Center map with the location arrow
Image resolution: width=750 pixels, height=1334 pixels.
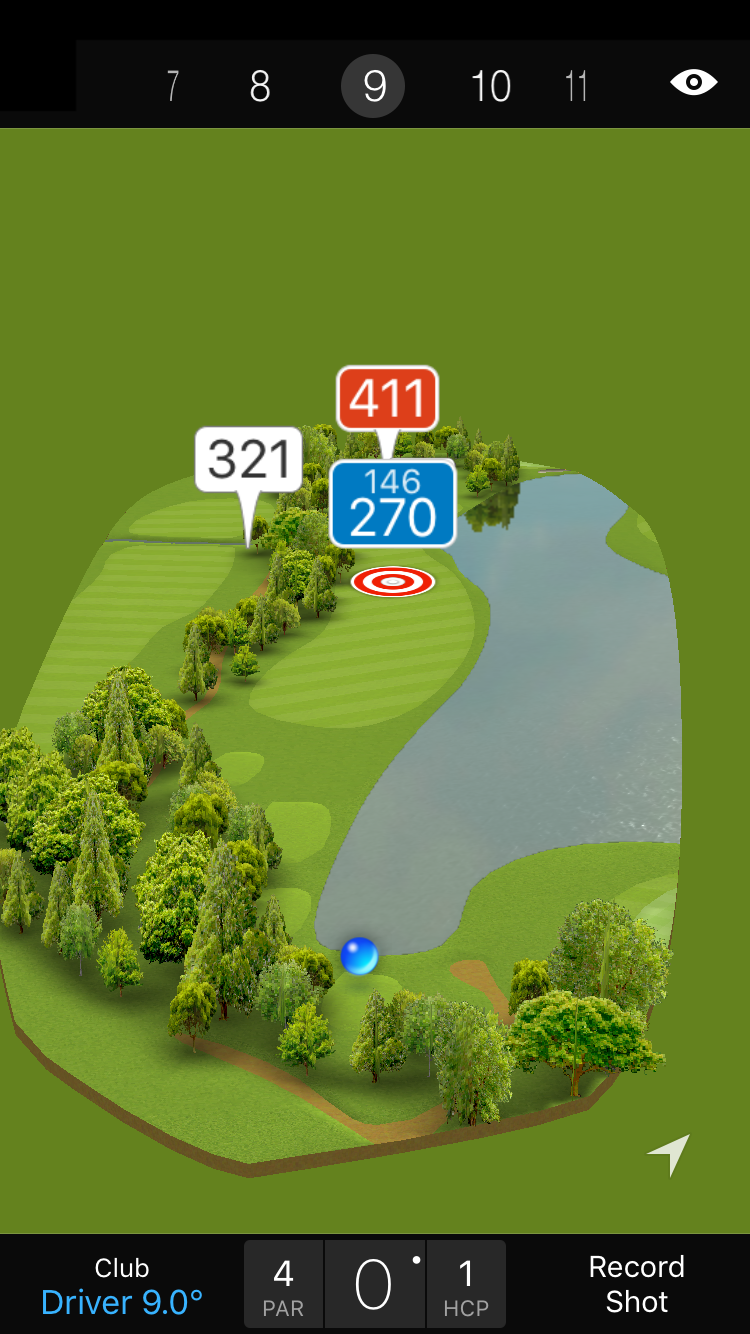tap(669, 1155)
